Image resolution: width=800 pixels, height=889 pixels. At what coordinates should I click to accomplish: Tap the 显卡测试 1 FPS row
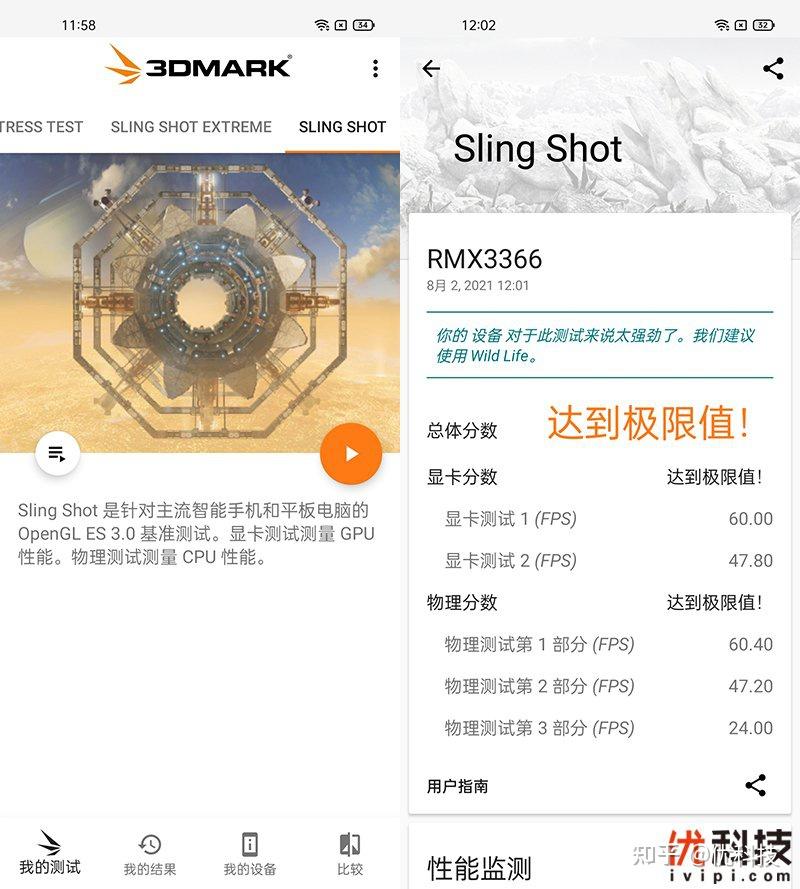click(x=600, y=519)
